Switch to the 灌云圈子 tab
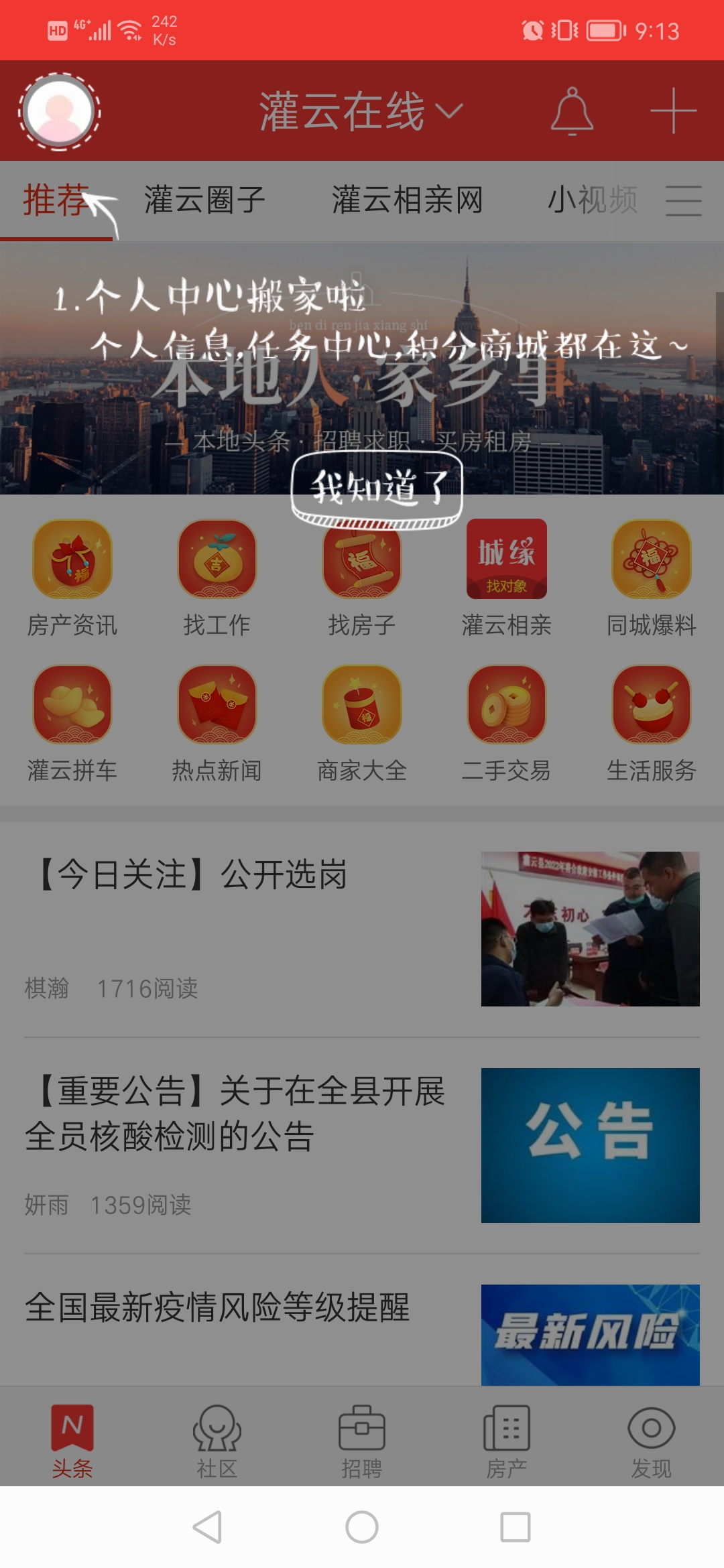Screen dimensions: 724x1568 [203, 199]
